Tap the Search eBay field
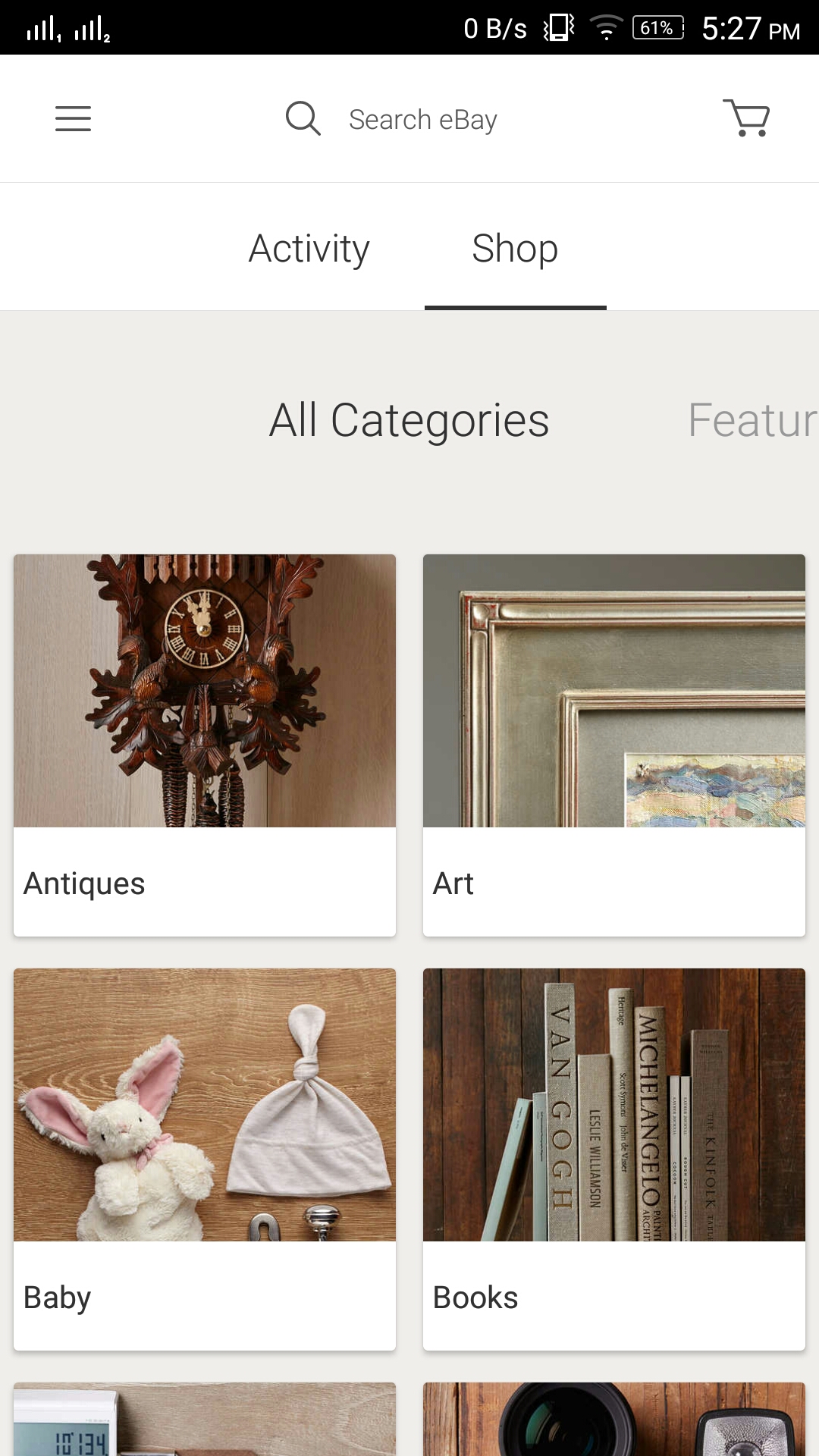819x1456 pixels. tap(422, 120)
